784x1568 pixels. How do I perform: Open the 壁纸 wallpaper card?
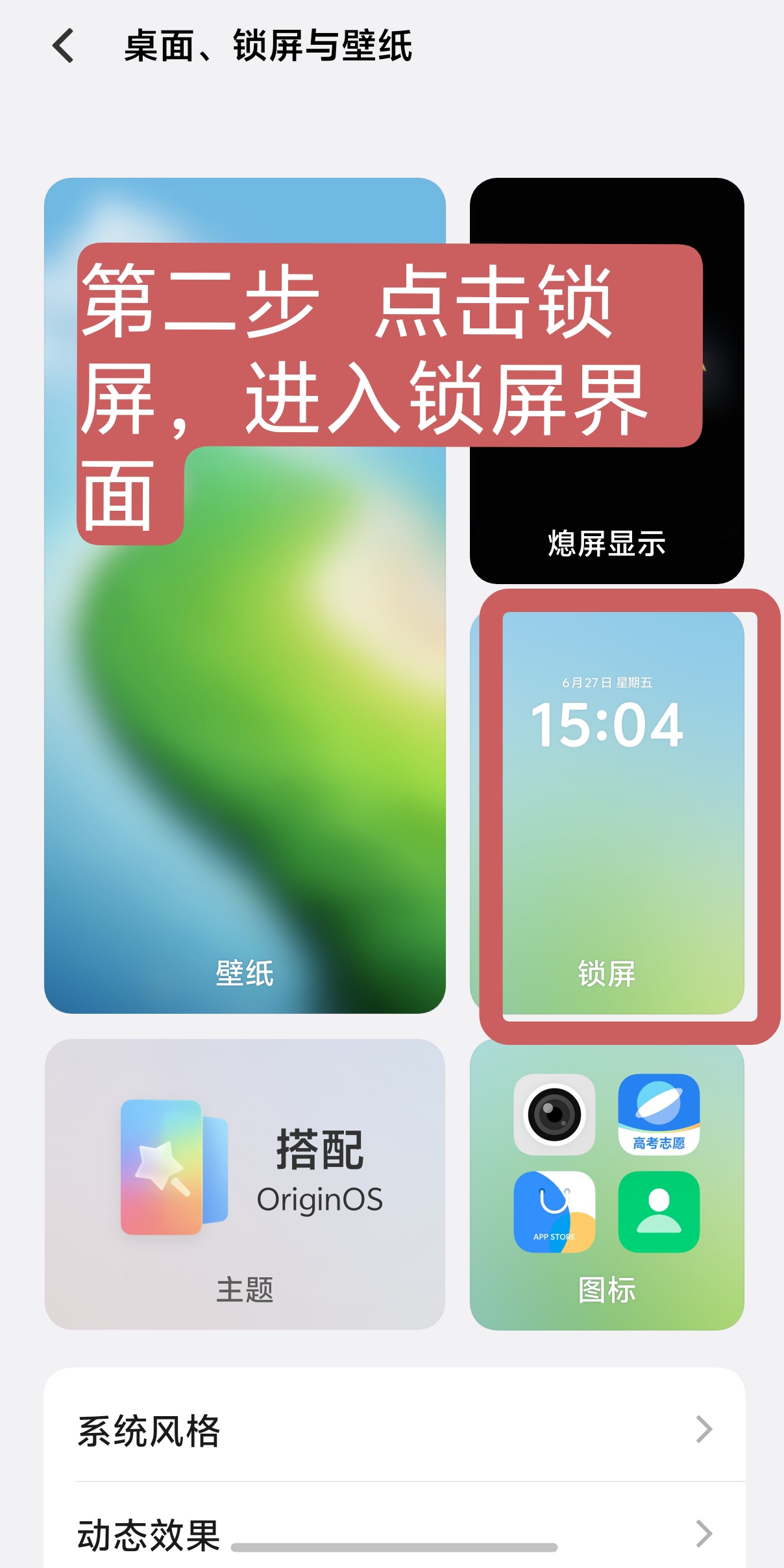tap(245, 714)
